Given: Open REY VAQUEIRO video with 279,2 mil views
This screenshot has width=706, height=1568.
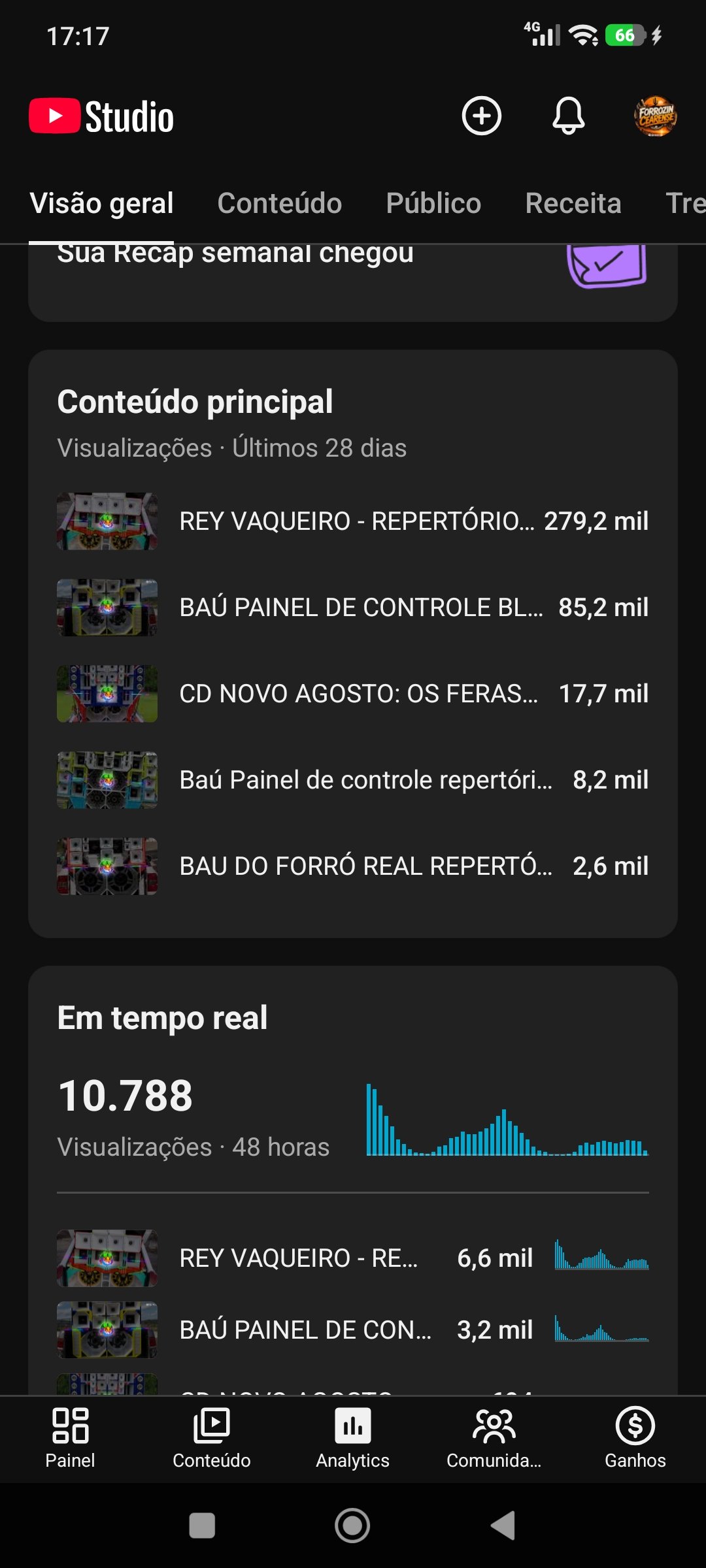Looking at the screenshot, I should coord(353,521).
